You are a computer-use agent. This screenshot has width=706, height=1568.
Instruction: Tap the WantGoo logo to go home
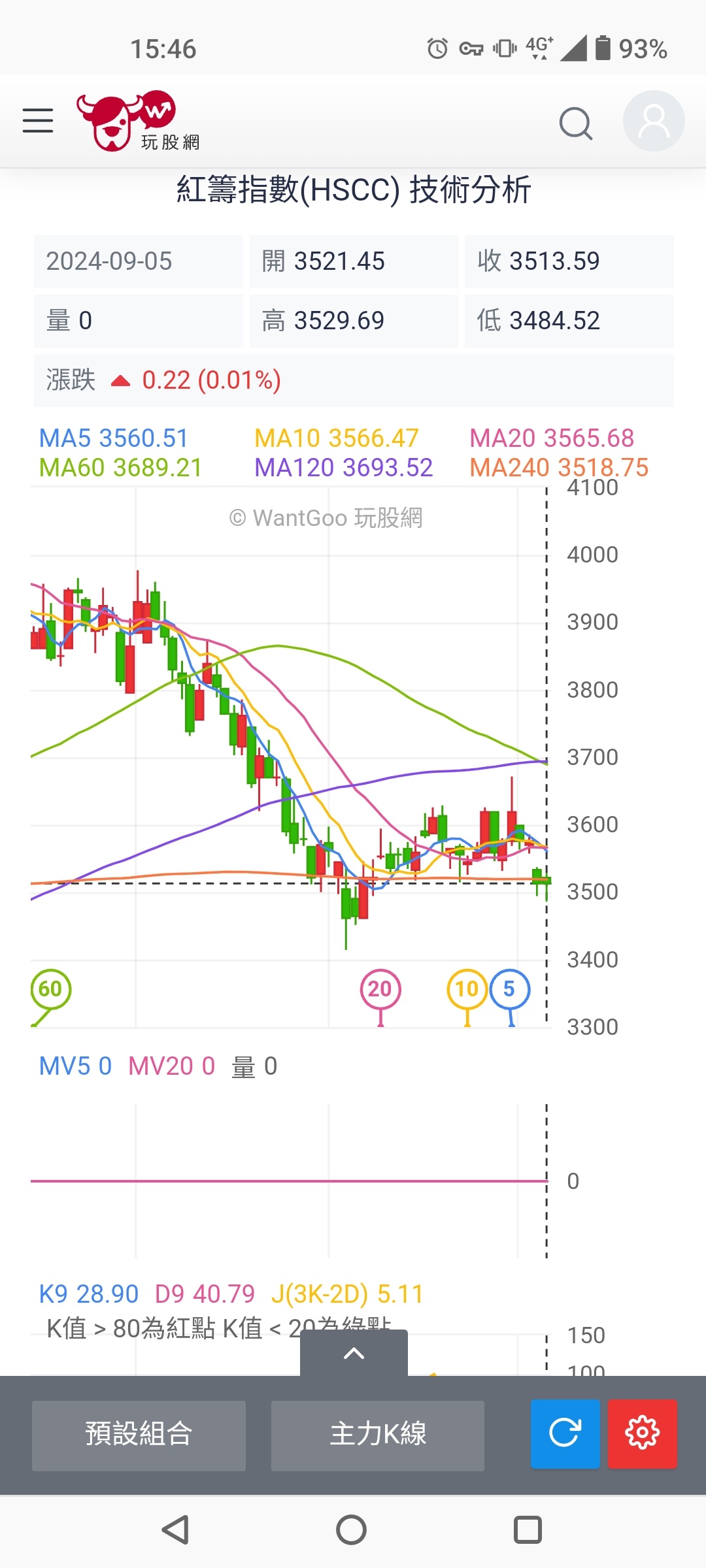click(138, 121)
